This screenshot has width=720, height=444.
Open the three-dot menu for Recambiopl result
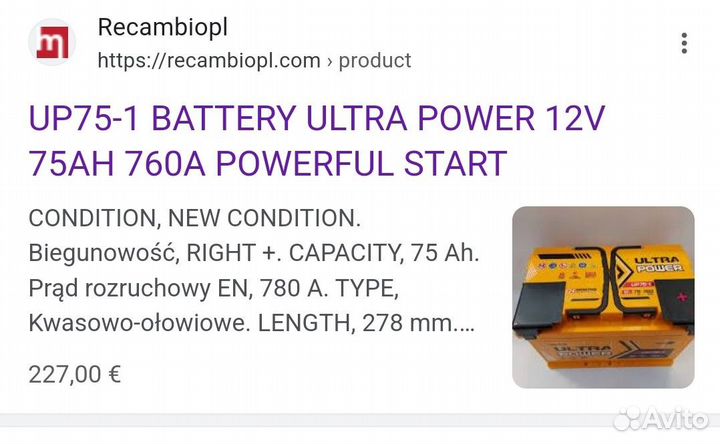pyautogui.click(x=684, y=43)
